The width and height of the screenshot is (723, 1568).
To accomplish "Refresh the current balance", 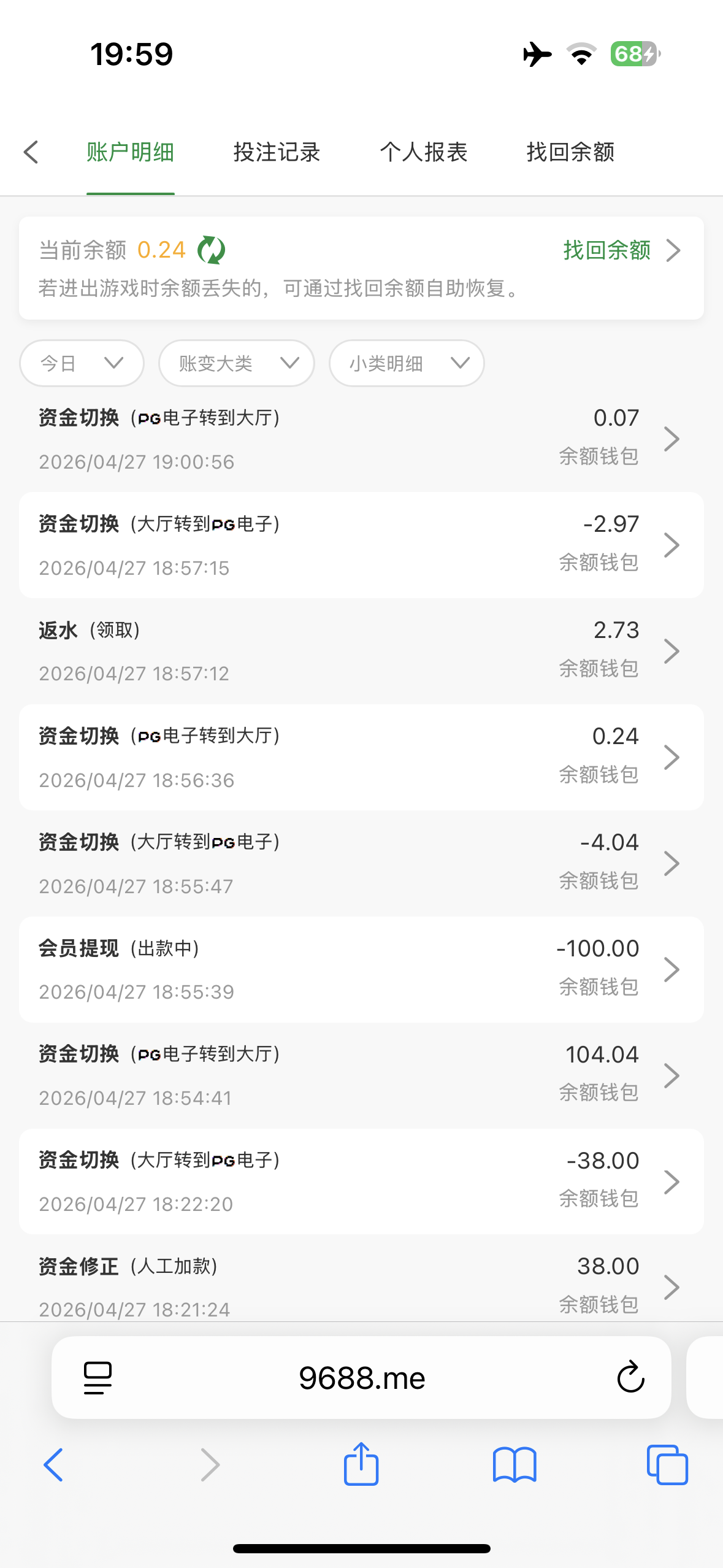I will (211, 250).
